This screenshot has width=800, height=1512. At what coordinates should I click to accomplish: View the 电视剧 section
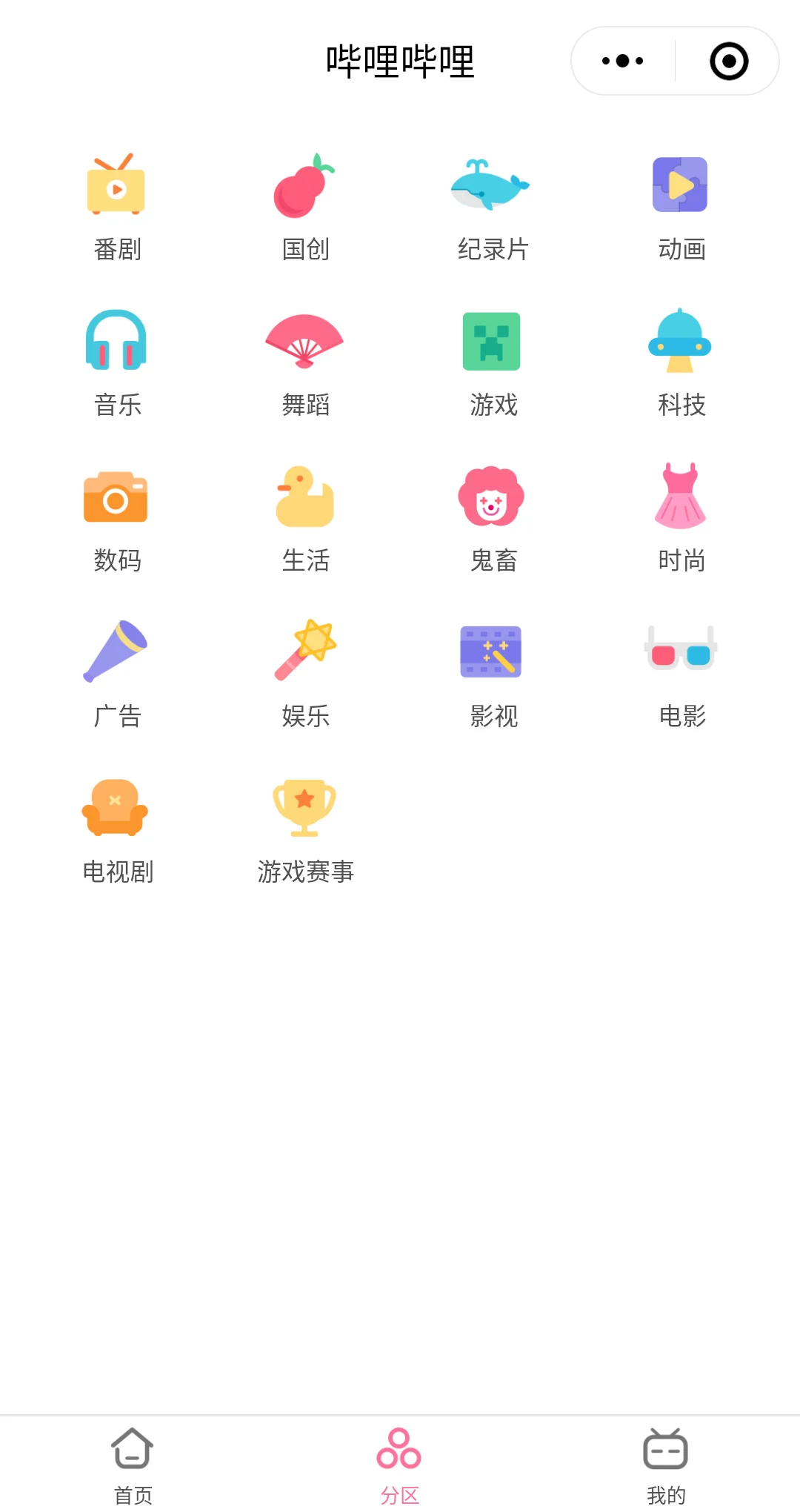(x=116, y=830)
